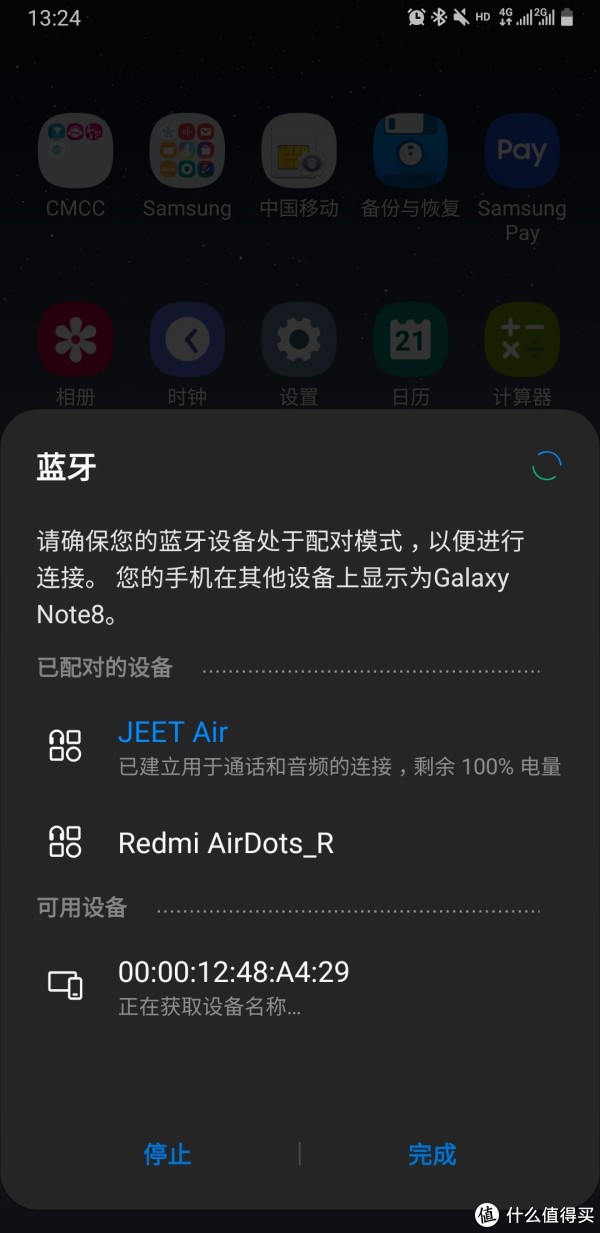The height and width of the screenshot is (1233, 600).
Task: Connect to Redmi AirDots_R
Action: (x=300, y=842)
